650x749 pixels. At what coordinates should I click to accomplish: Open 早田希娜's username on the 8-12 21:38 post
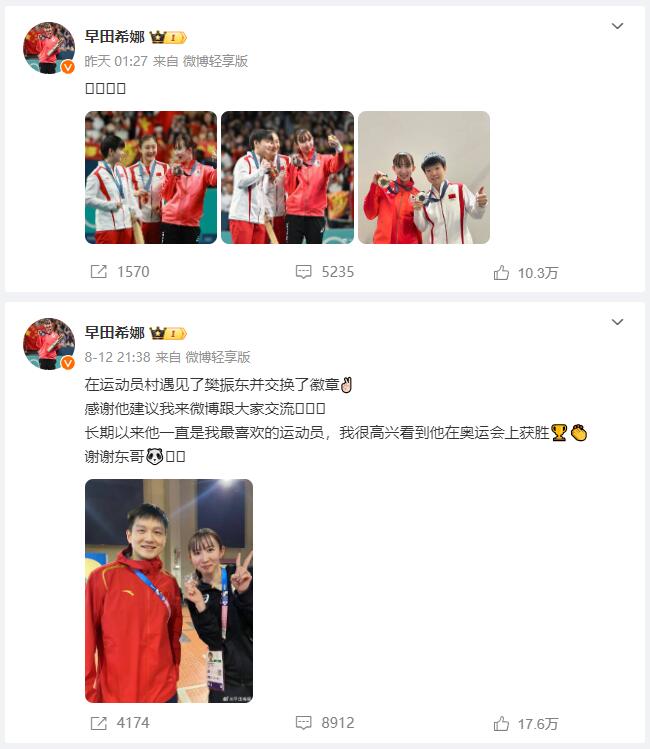pos(114,332)
